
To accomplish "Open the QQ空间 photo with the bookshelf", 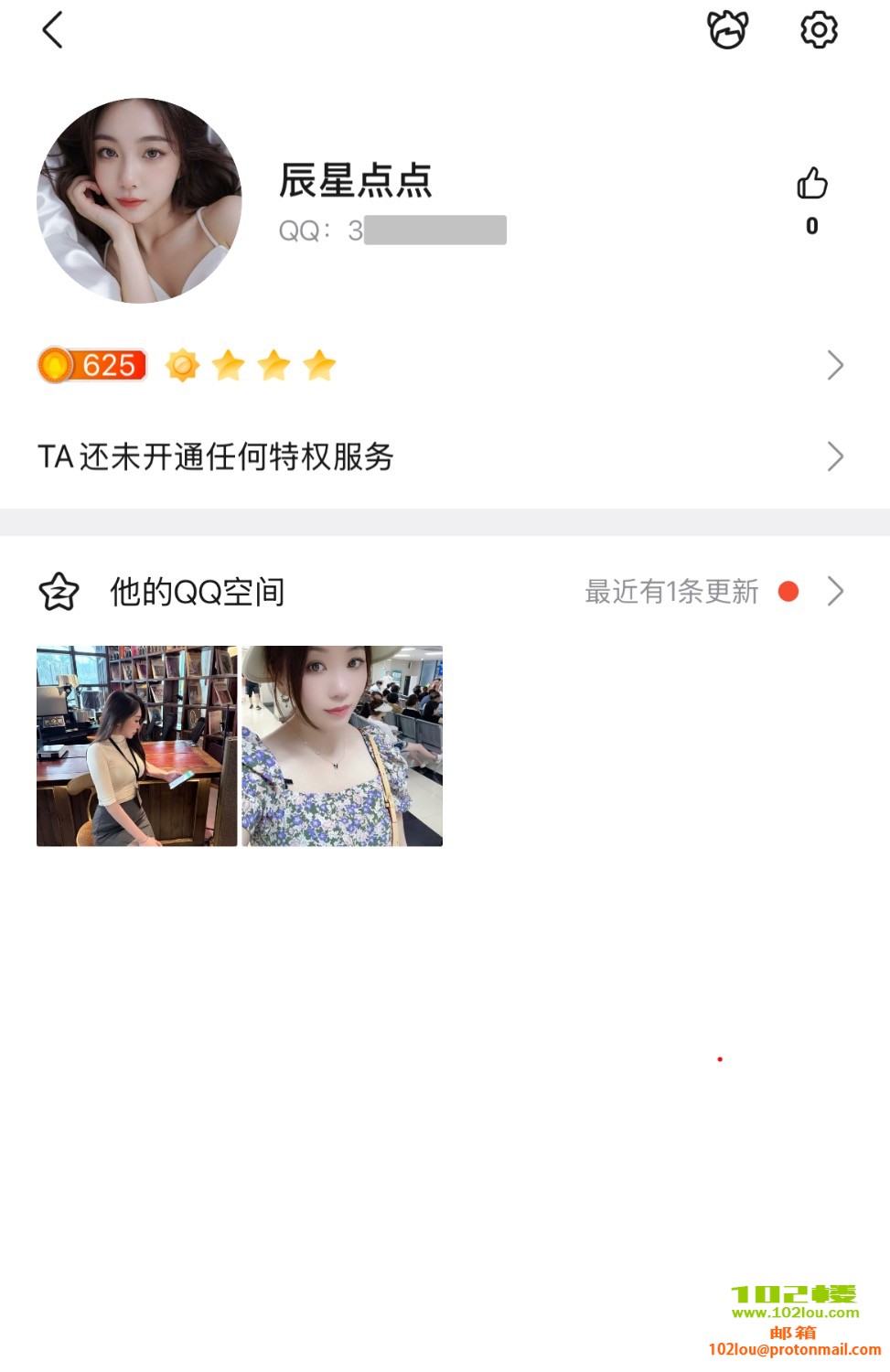I will pos(137,746).
